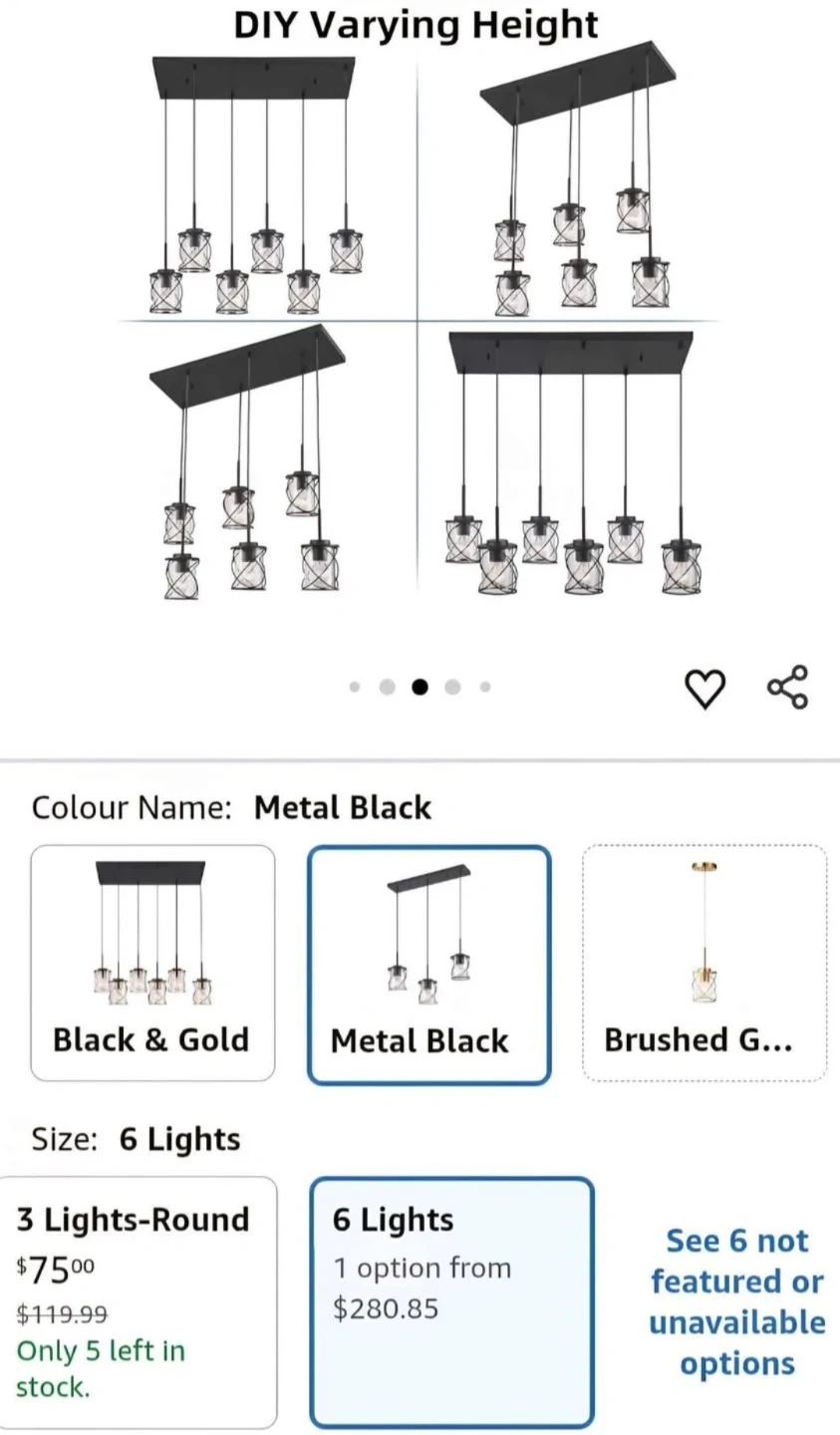Viewport: 840px width, 1435px height.
Task: See 6 not featured or unavailable options
Action: [737, 1302]
